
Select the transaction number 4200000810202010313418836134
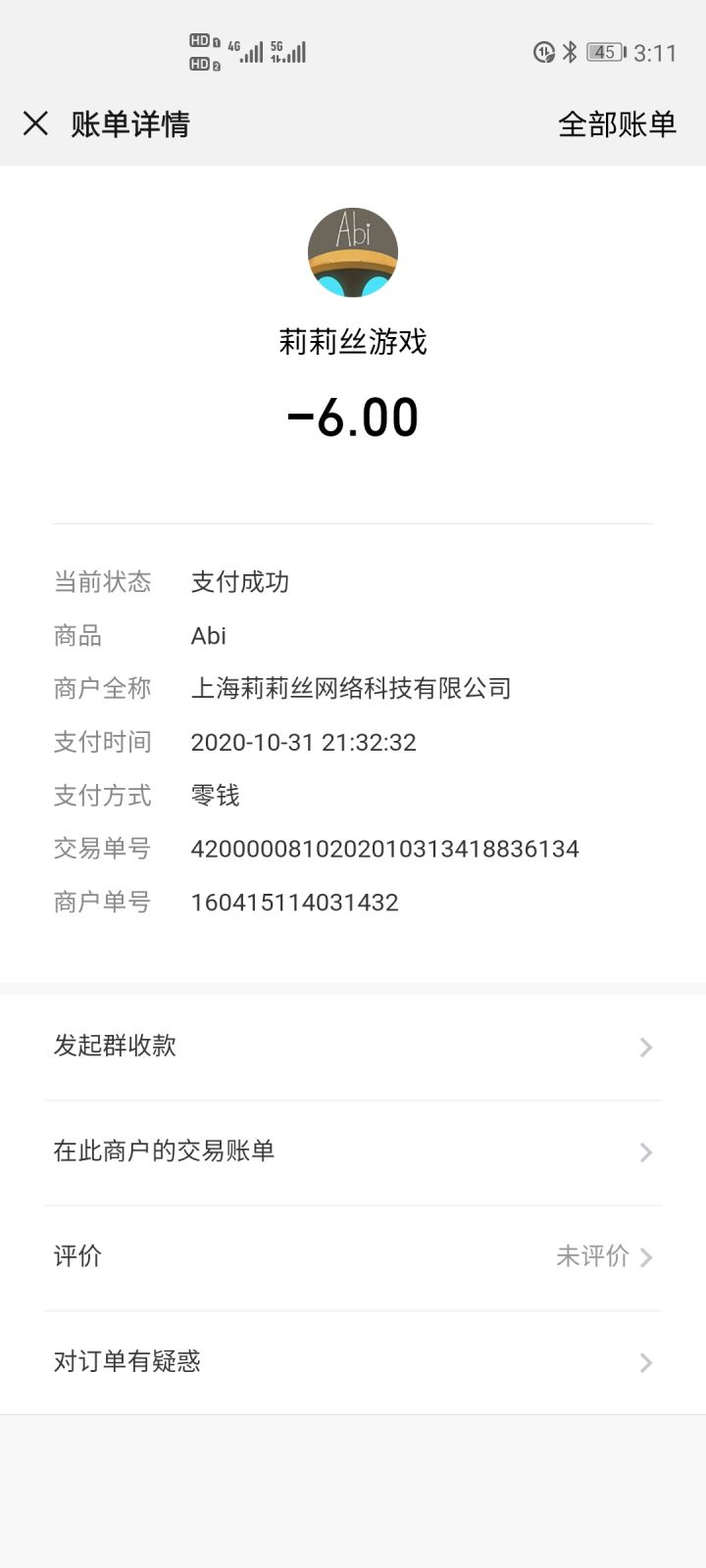386,849
